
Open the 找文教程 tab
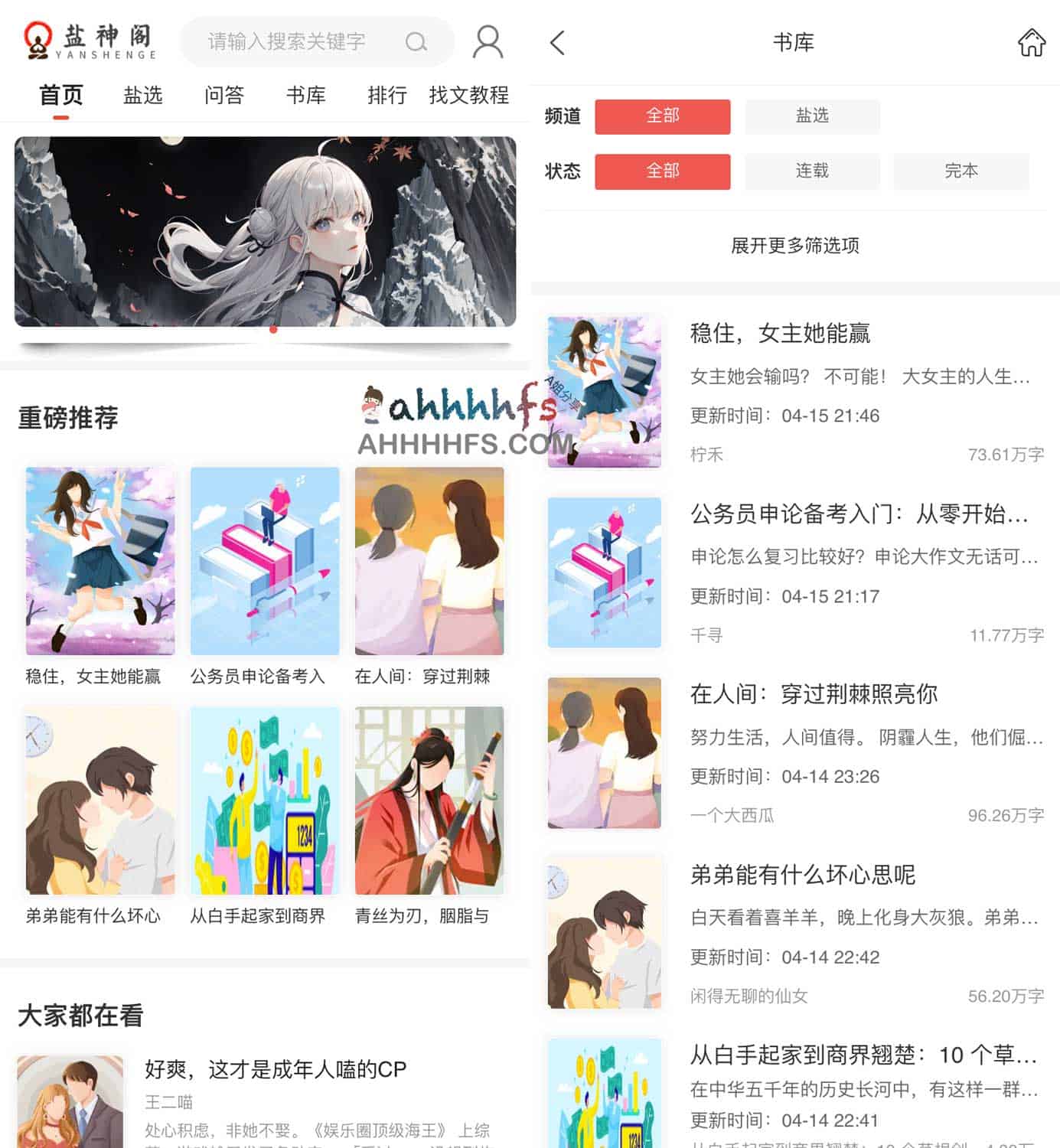pos(468,95)
